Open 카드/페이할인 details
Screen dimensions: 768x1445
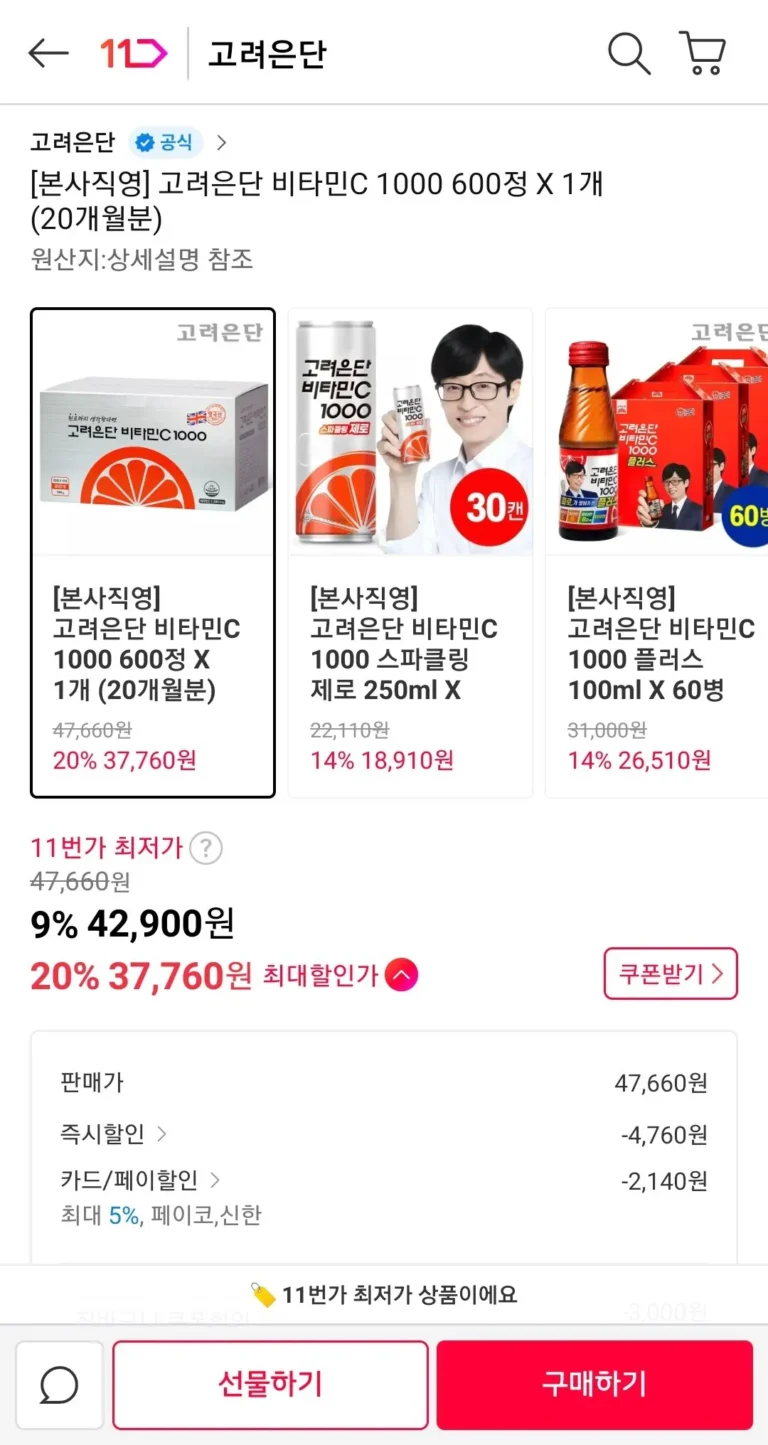pos(140,1181)
